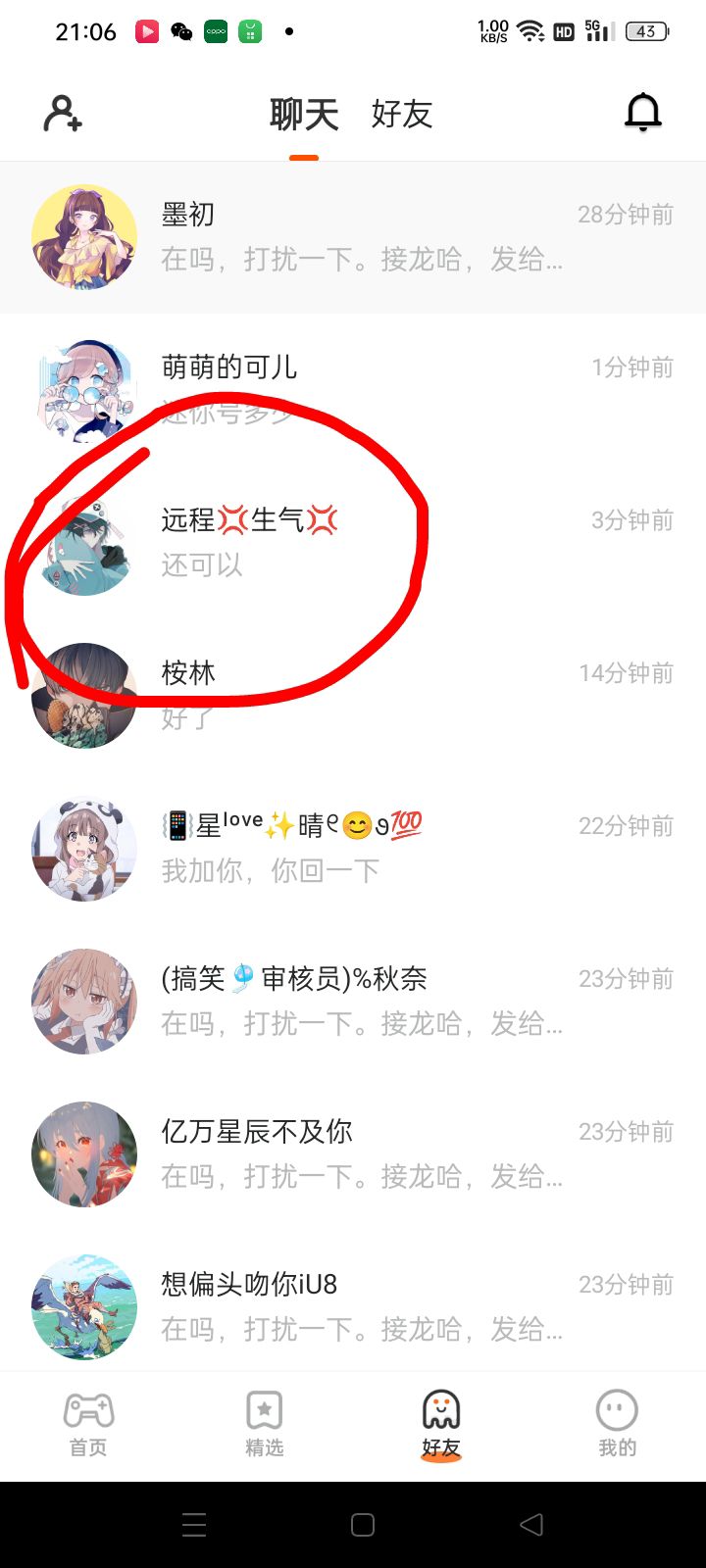Open the chat with 想偏头吻你iU8
The image size is (706, 1568).
(x=353, y=1307)
